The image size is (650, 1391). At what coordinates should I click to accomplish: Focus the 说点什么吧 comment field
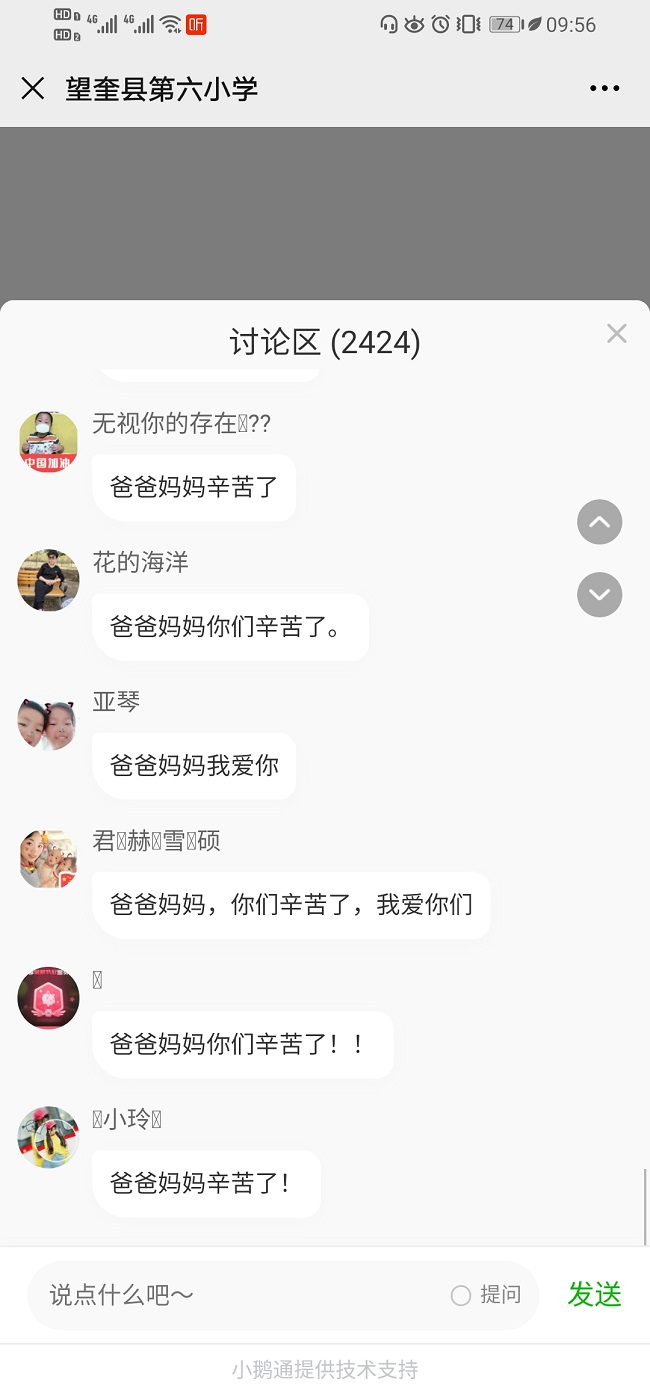(x=240, y=1295)
